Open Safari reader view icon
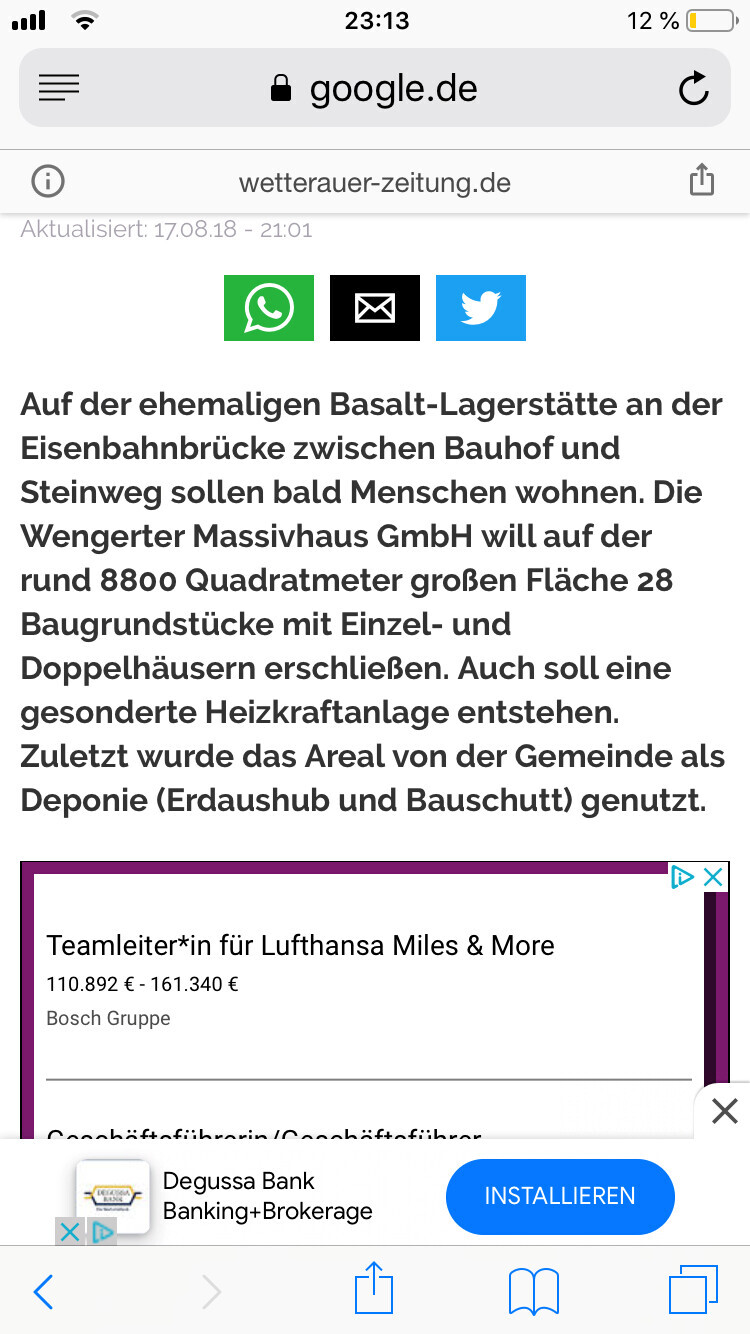Image resolution: width=750 pixels, height=1334 pixels. [58, 89]
